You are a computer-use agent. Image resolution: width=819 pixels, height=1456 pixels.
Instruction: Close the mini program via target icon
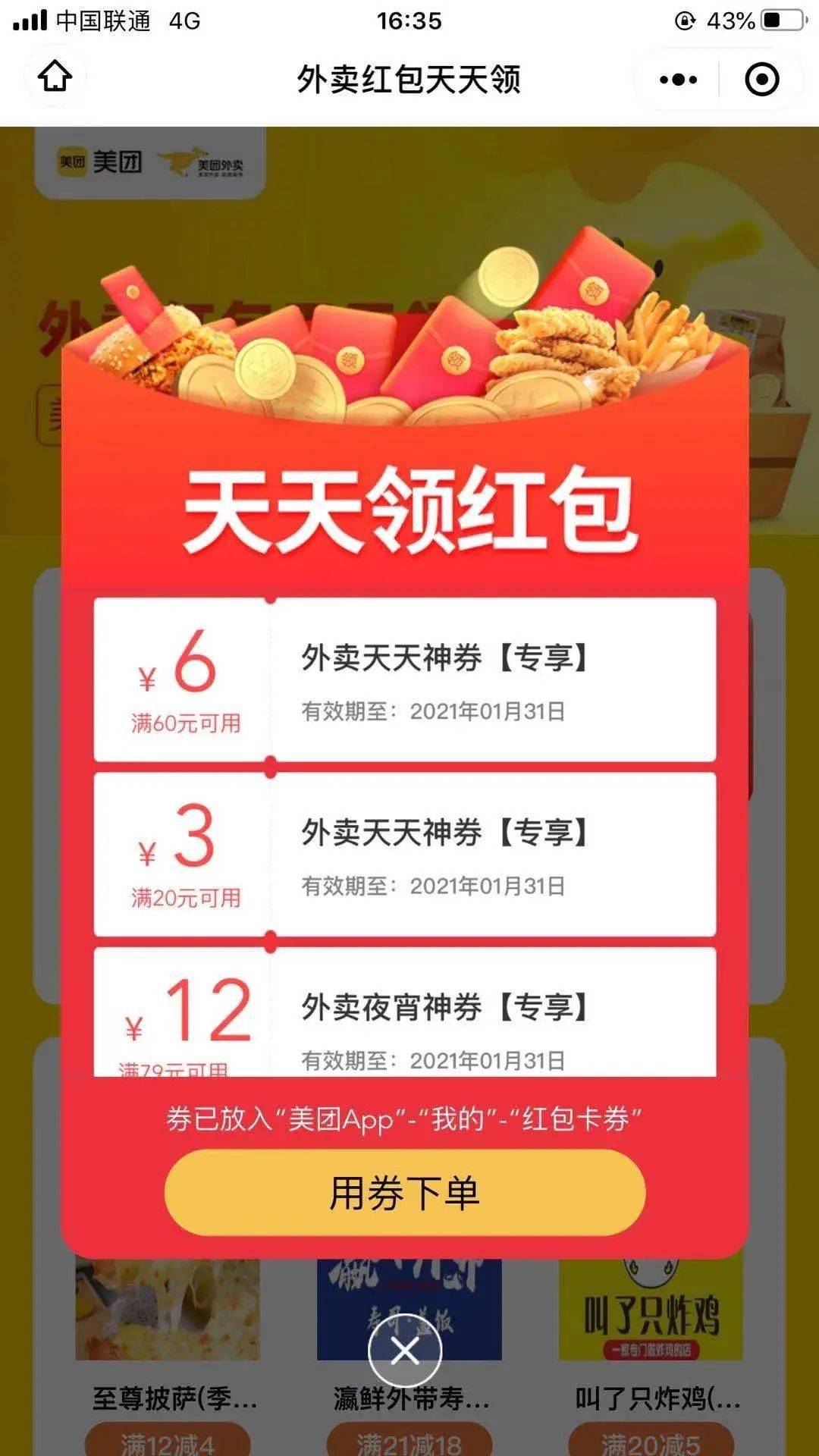(x=761, y=80)
